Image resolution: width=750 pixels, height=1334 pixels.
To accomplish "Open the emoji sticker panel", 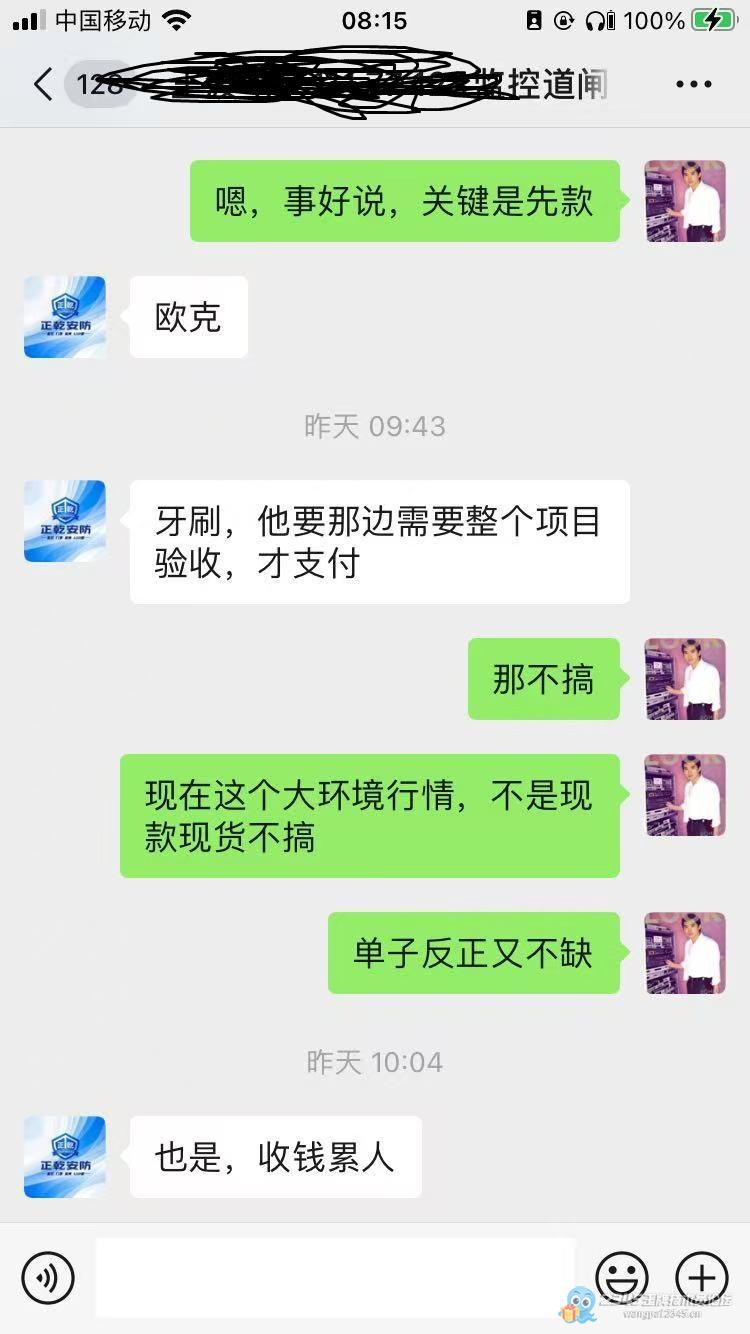I will (622, 1277).
